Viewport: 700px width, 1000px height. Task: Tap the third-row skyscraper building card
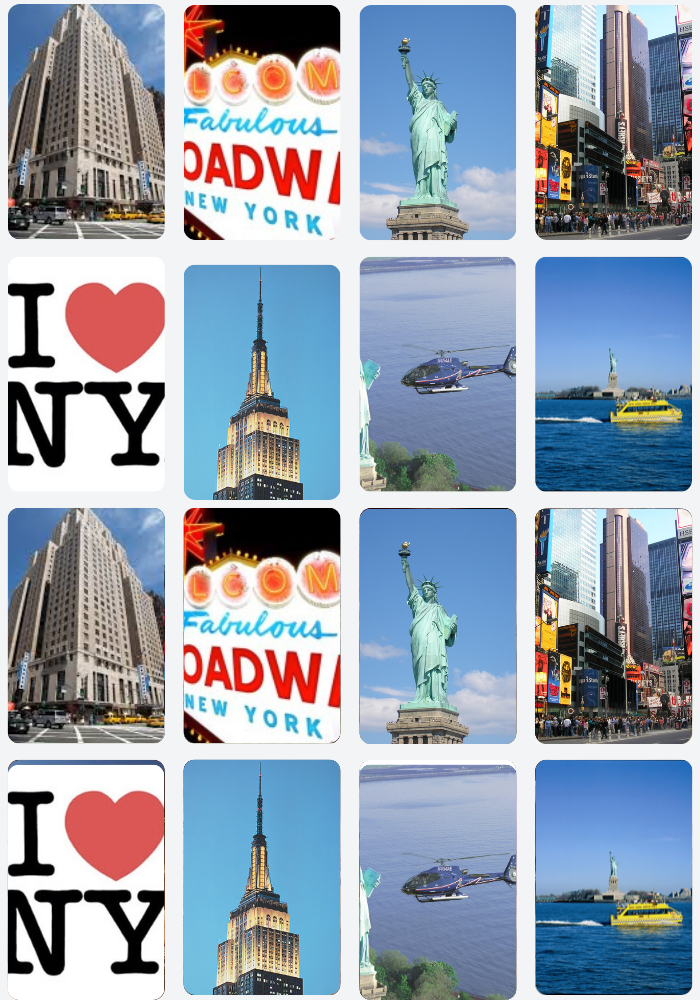tap(86, 625)
